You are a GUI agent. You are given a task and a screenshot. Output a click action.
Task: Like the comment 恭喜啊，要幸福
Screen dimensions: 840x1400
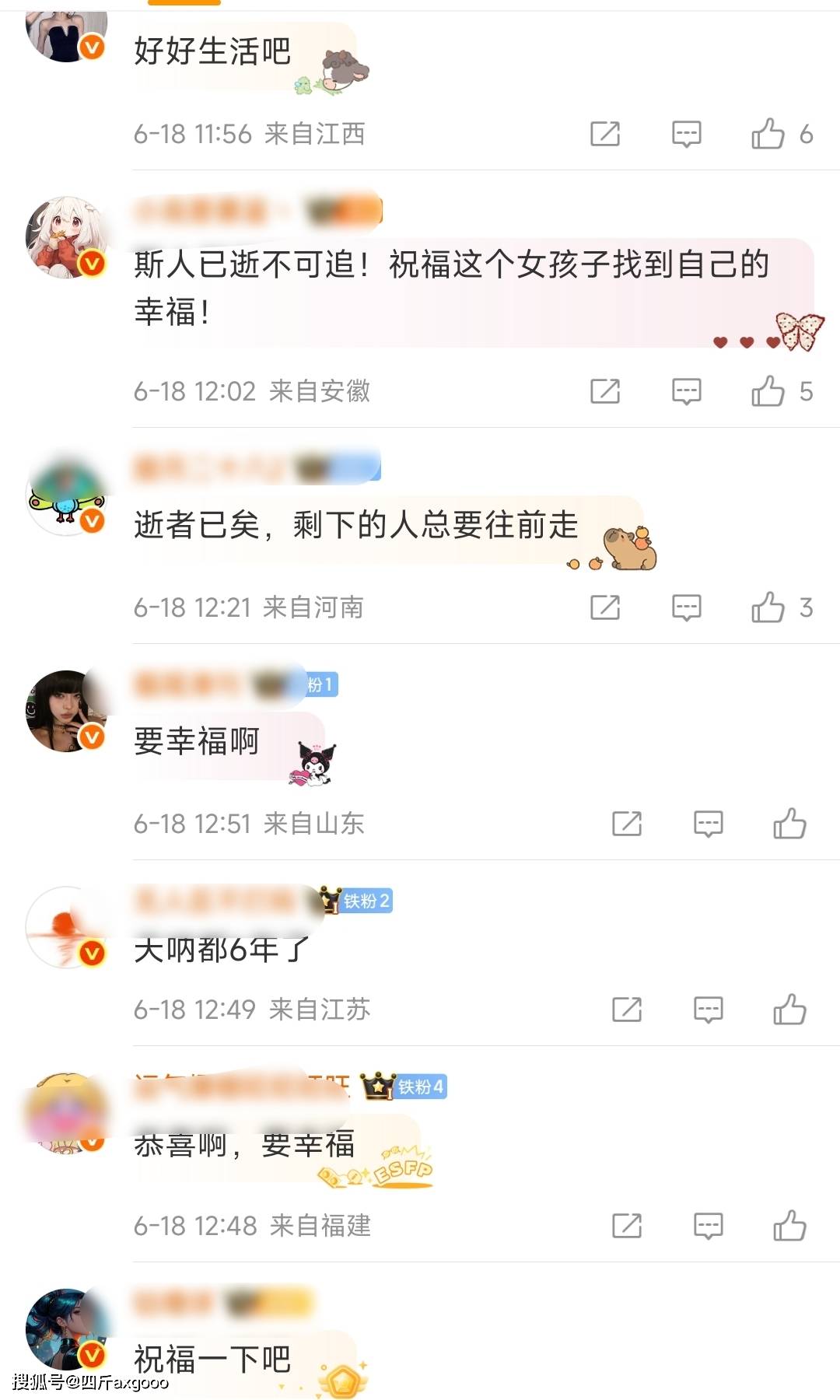click(x=789, y=1226)
